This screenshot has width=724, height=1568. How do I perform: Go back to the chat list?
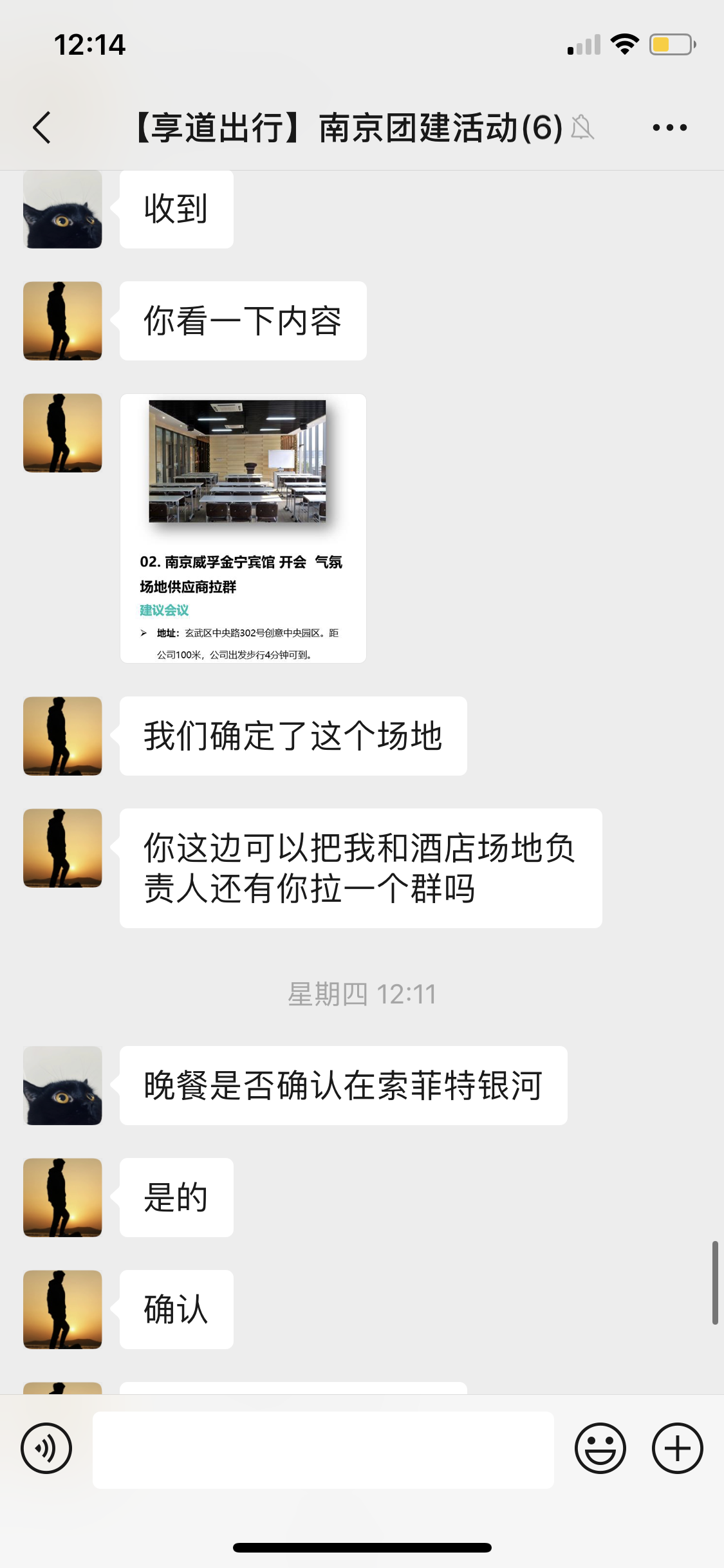[x=42, y=127]
